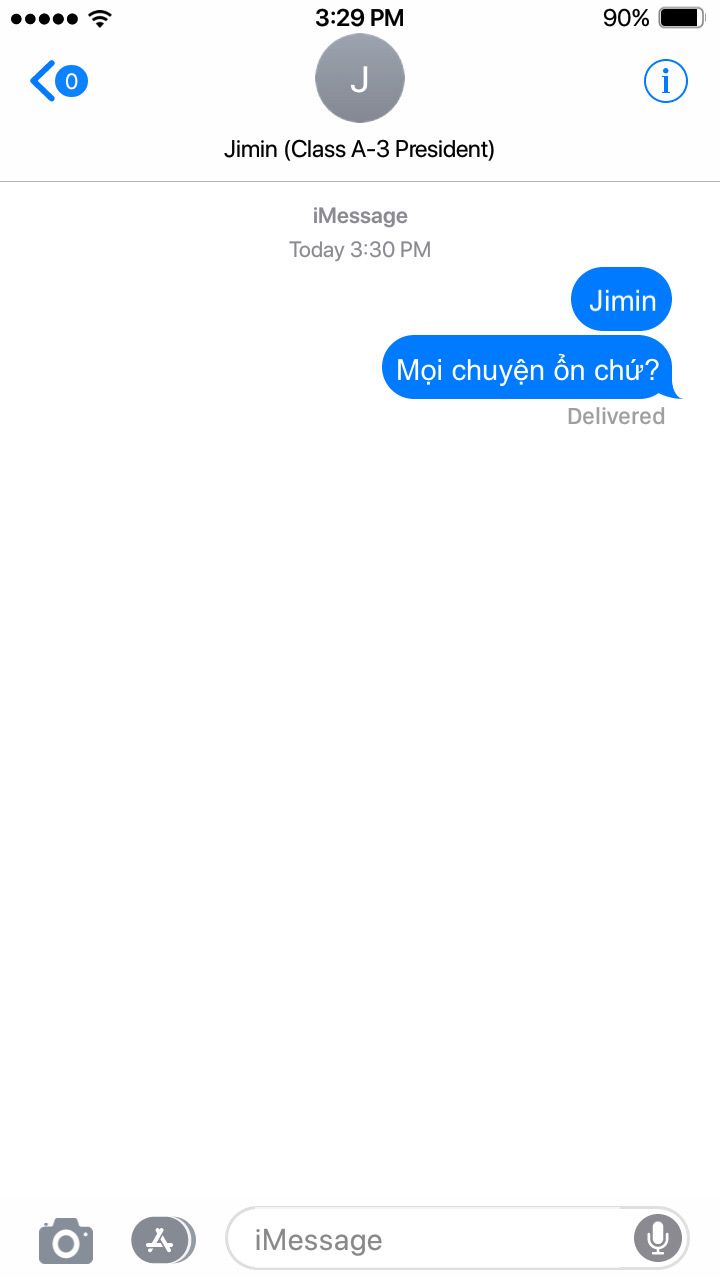Open the camera to attach a photo
The image size is (720, 1280).
(66, 1241)
